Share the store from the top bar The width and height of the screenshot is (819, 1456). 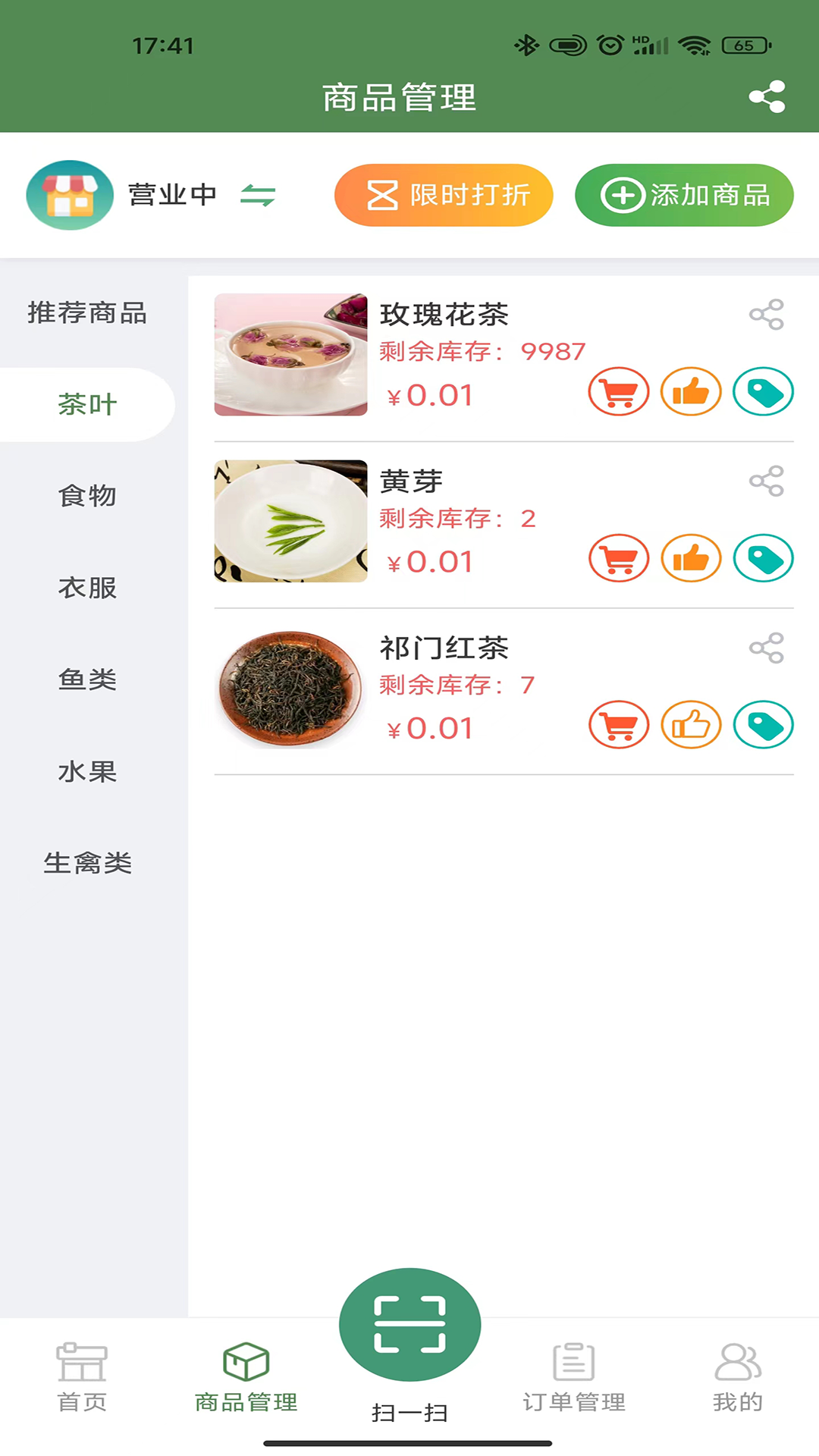click(x=767, y=96)
